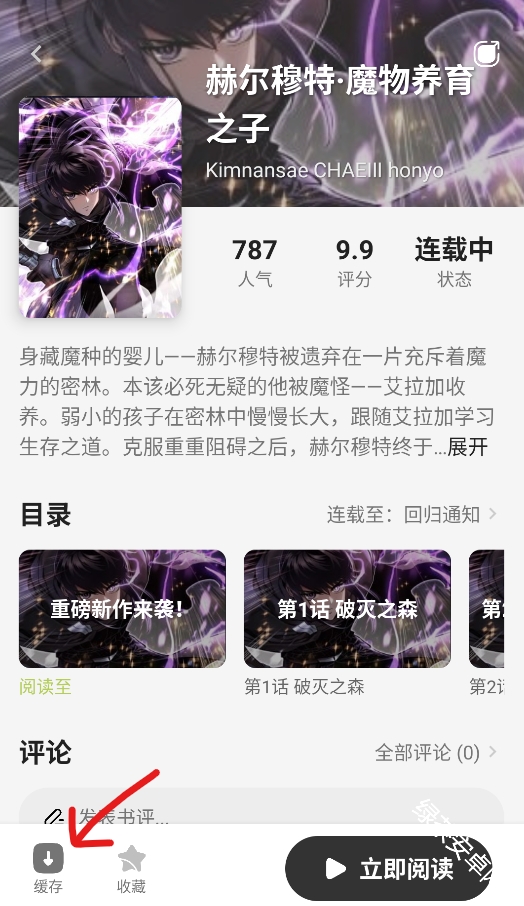Expand the synopsis with 展开
This screenshot has width=524, height=906.
(468, 447)
